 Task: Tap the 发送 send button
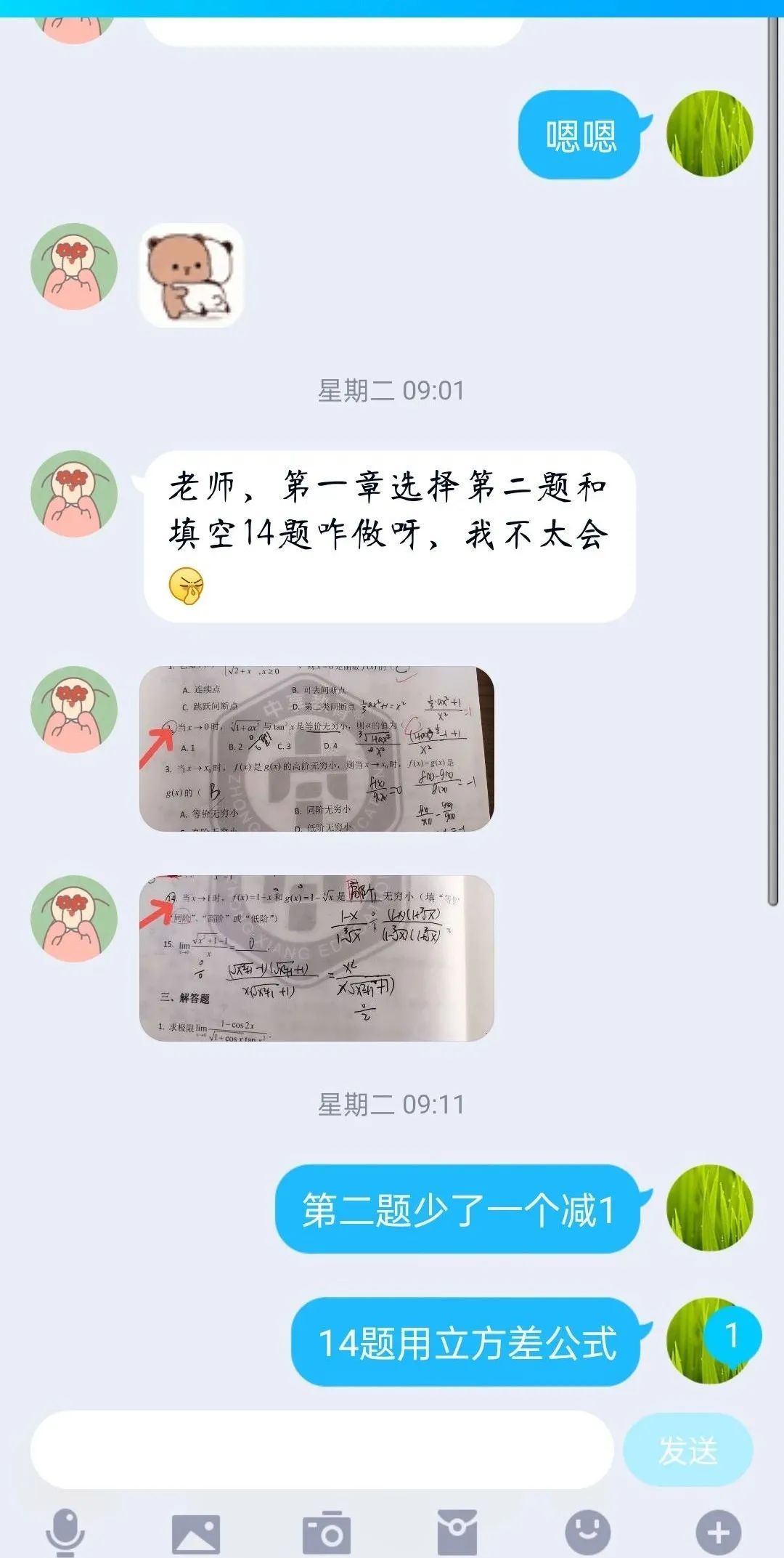click(x=687, y=1451)
